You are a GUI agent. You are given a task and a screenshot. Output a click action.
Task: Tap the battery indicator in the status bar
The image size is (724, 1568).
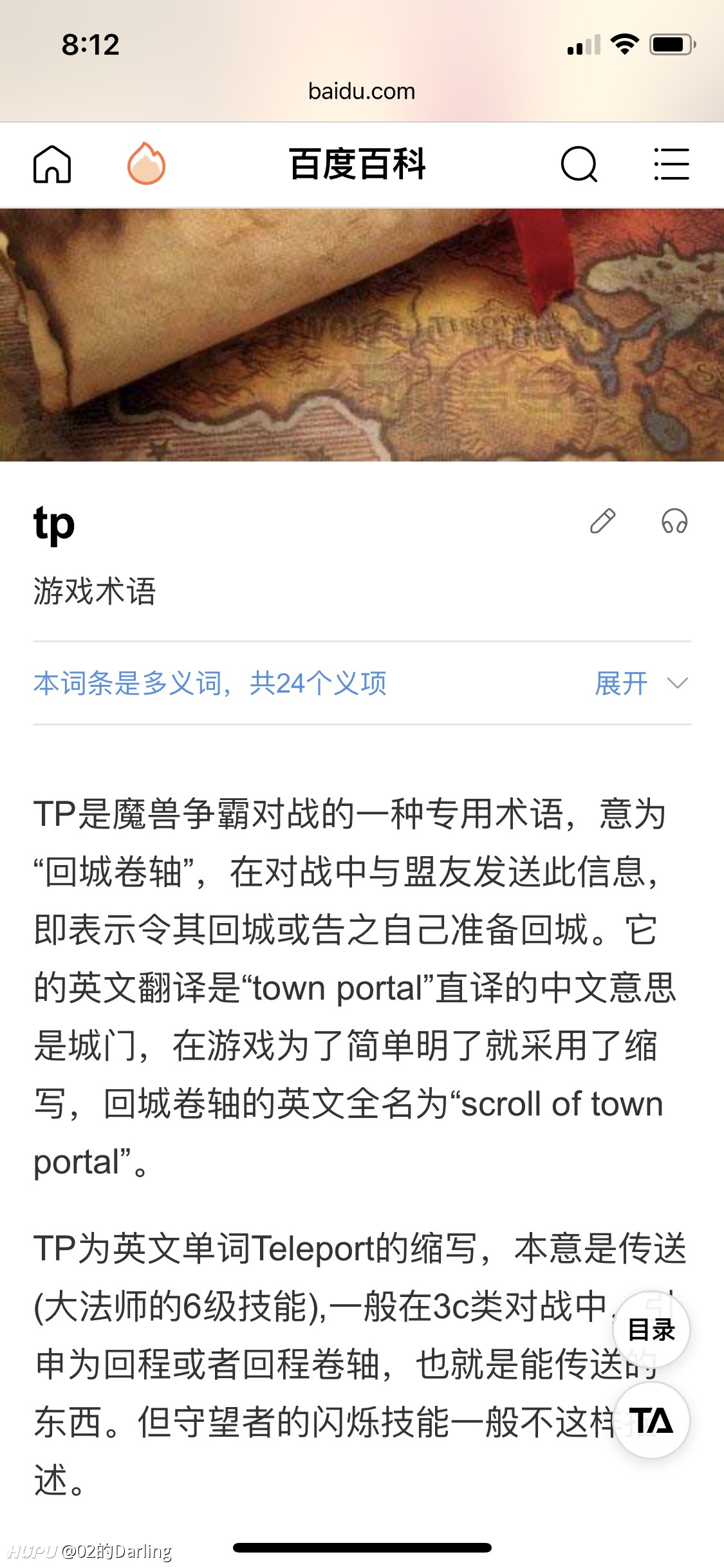tap(671, 46)
